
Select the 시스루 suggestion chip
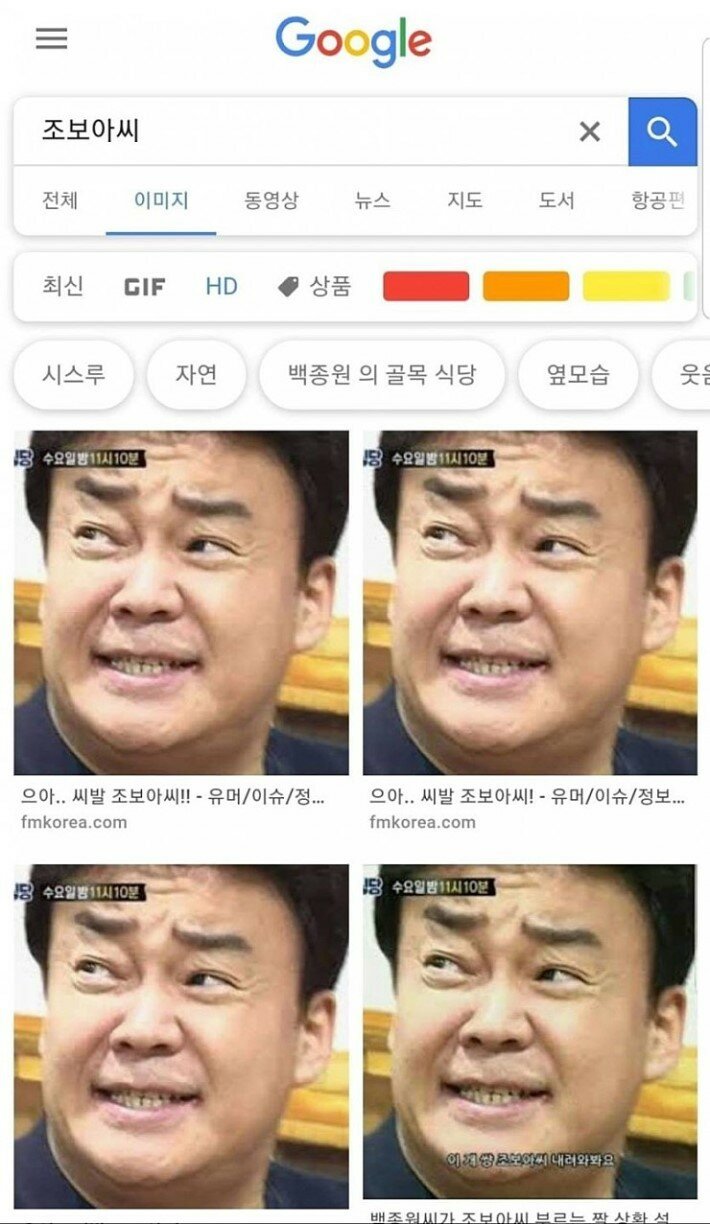[x=73, y=375]
